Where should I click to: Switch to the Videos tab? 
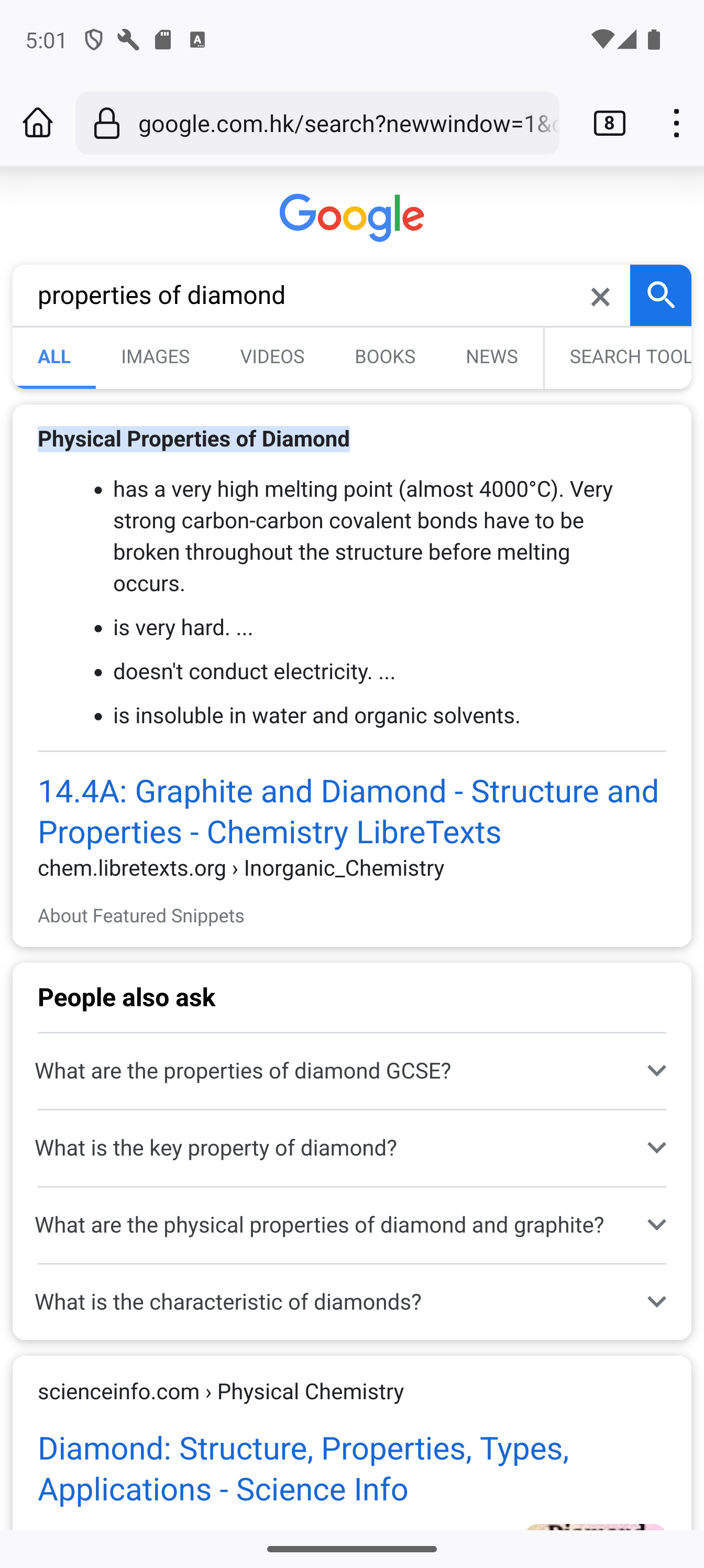pyautogui.click(x=272, y=357)
